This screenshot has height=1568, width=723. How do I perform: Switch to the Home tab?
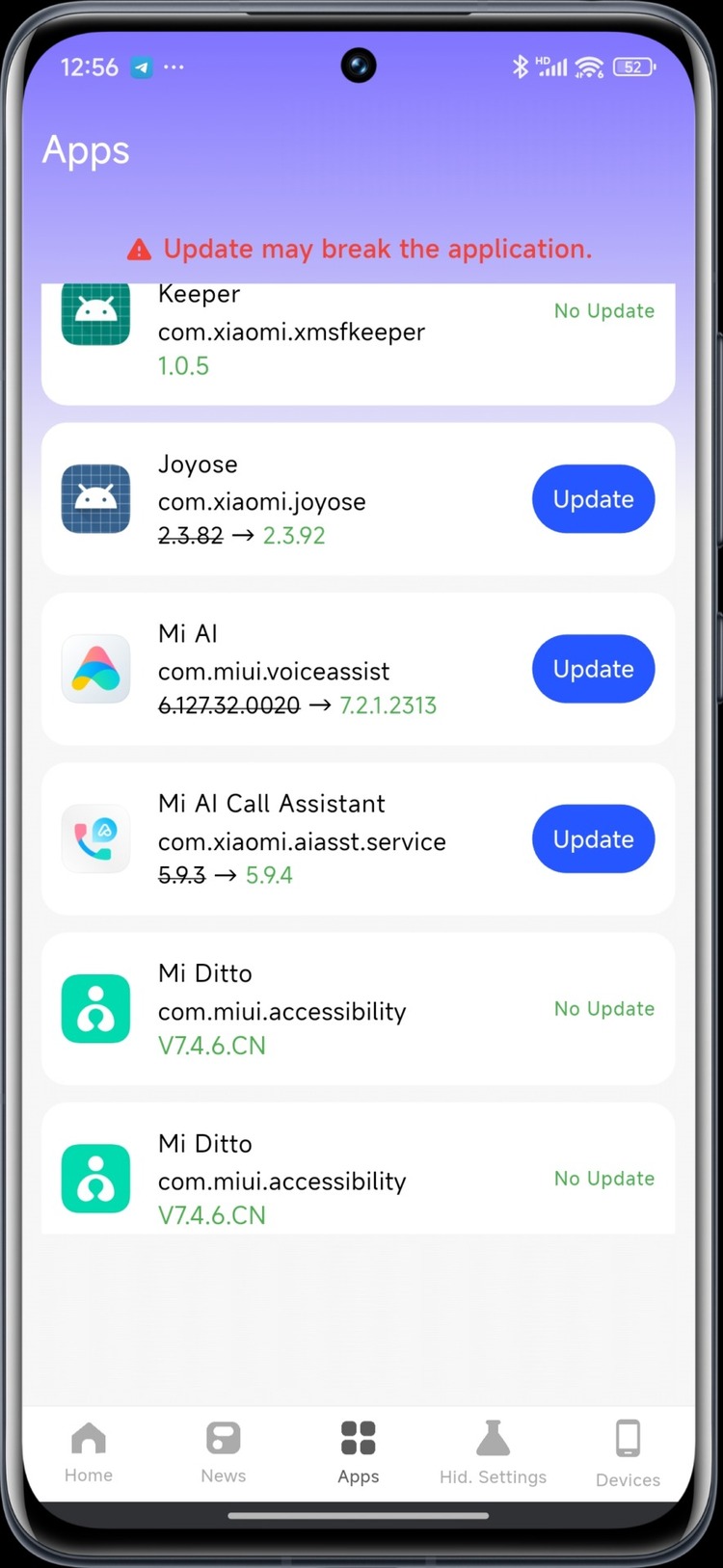(89, 1451)
